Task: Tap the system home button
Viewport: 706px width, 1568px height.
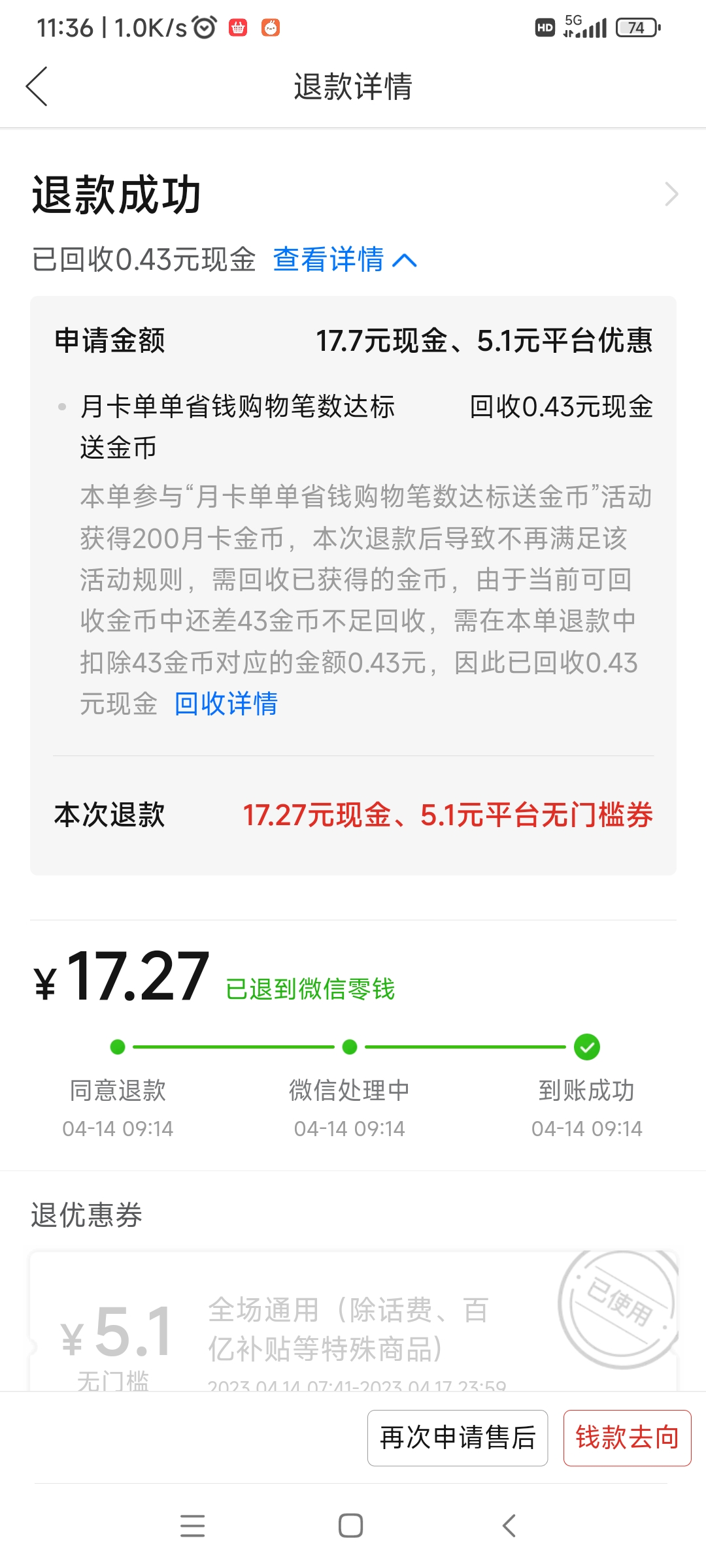Action: point(351,1526)
